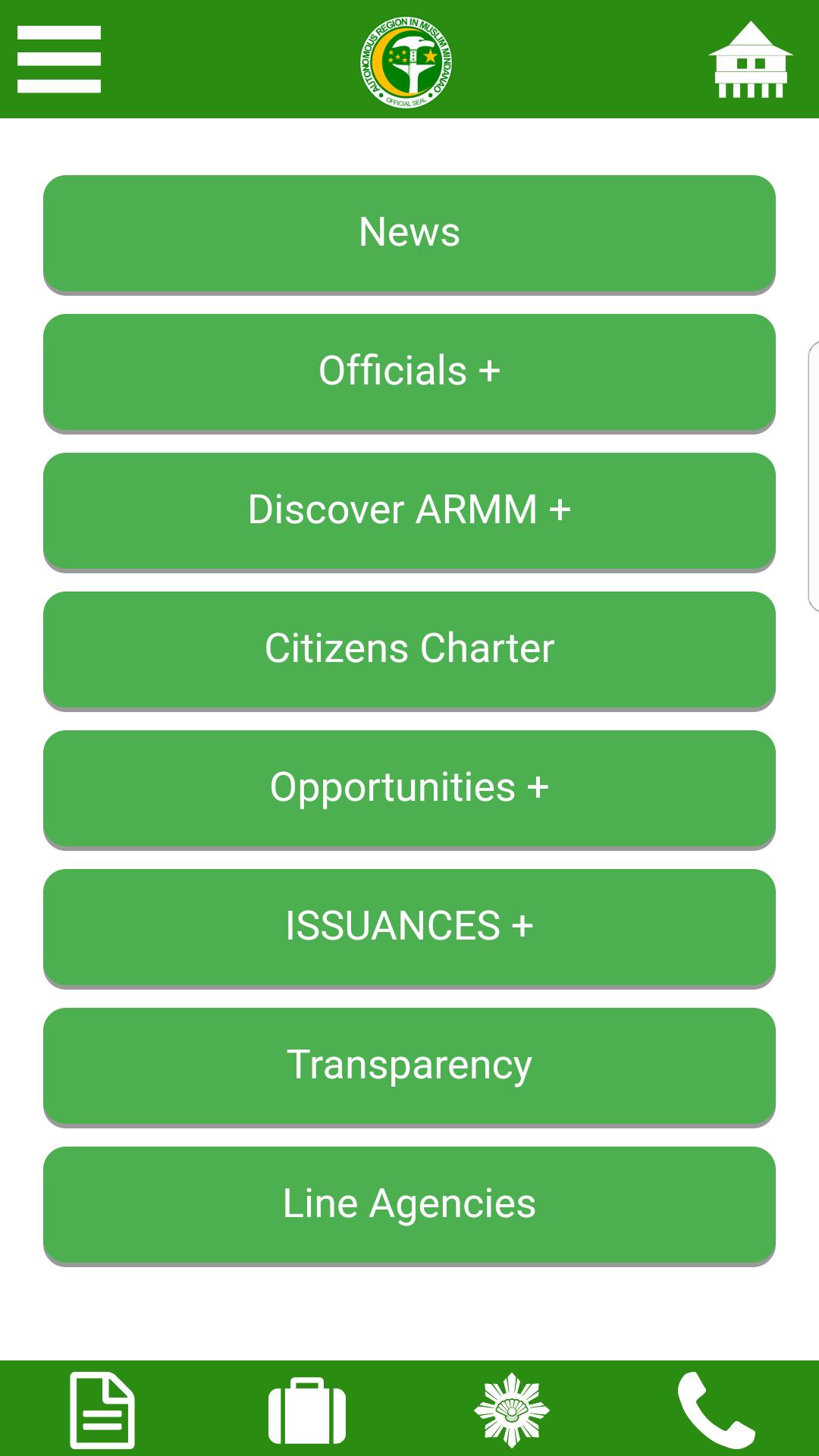The width and height of the screenshot is (819, 1456).
Task: Open the document icon in bottom bar
Action: click(102, 1409)
